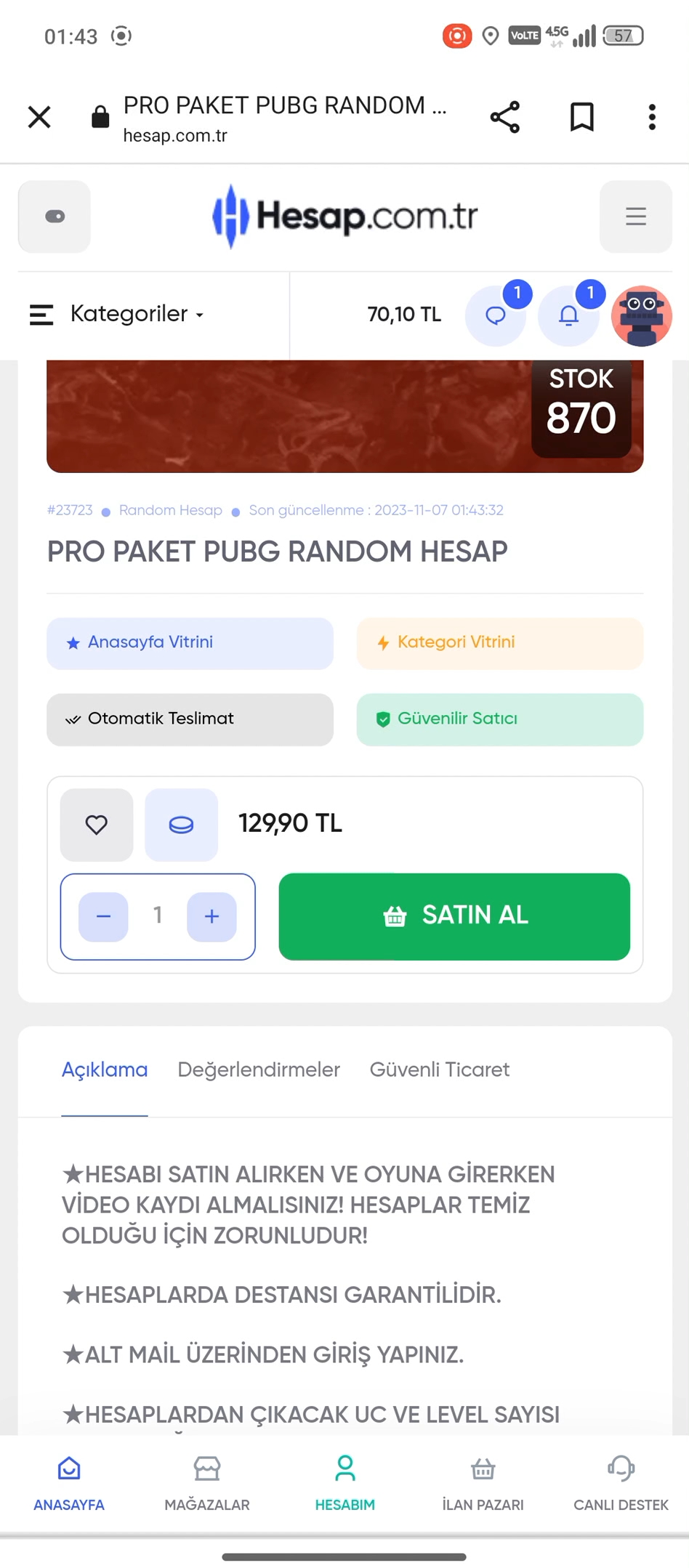Decrease the quantity by one
Screen dimensions: 689x1568
(103, 916)
